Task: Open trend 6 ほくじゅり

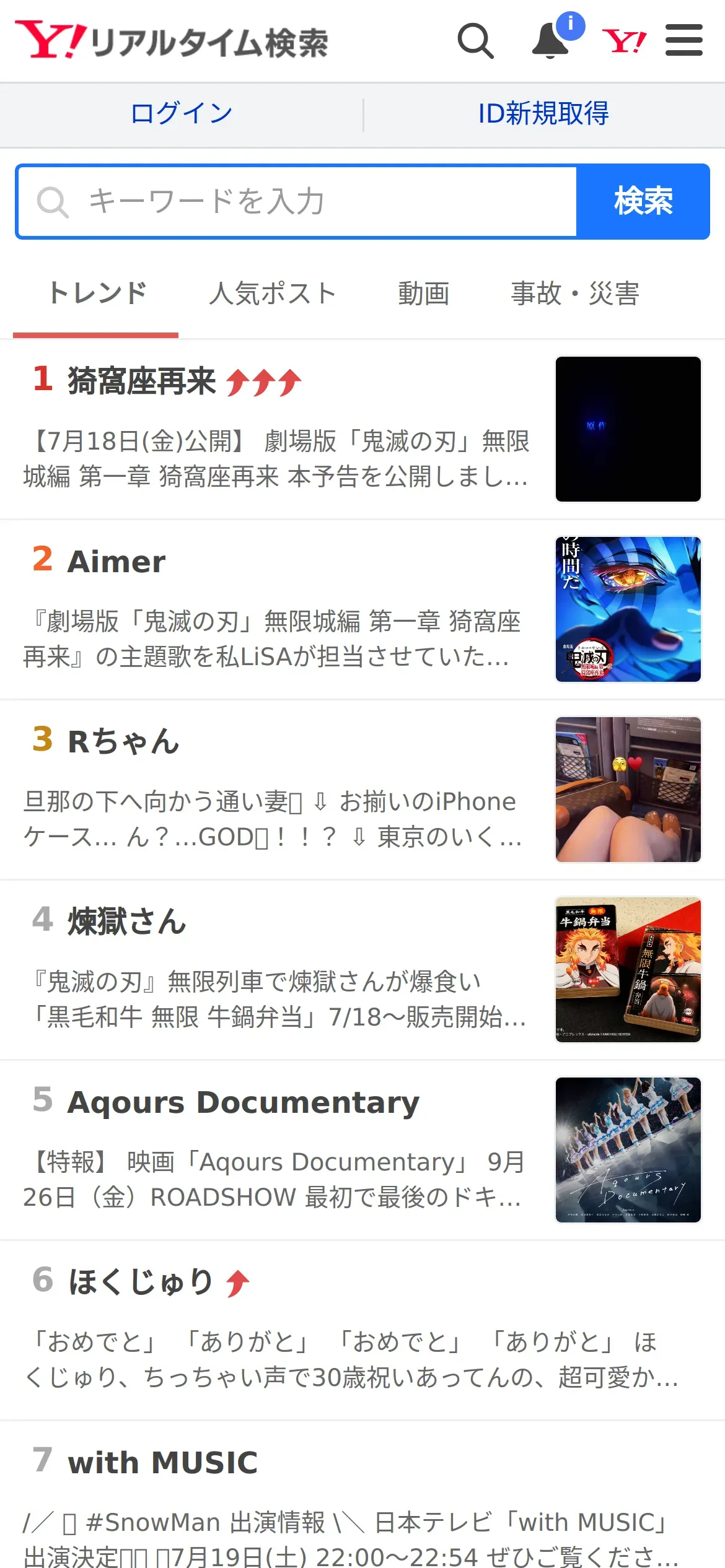Action: tap(141, 1282)
